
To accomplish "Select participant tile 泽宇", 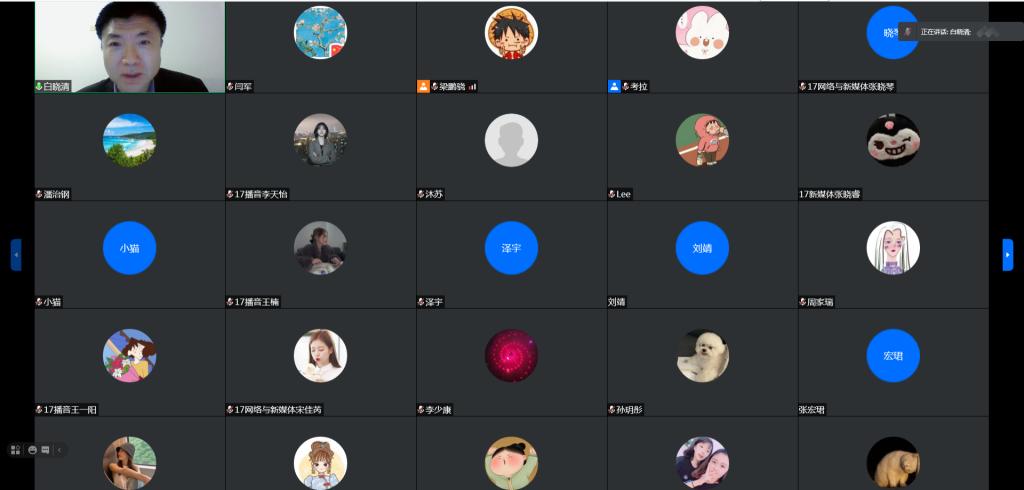I will [511, 254].
